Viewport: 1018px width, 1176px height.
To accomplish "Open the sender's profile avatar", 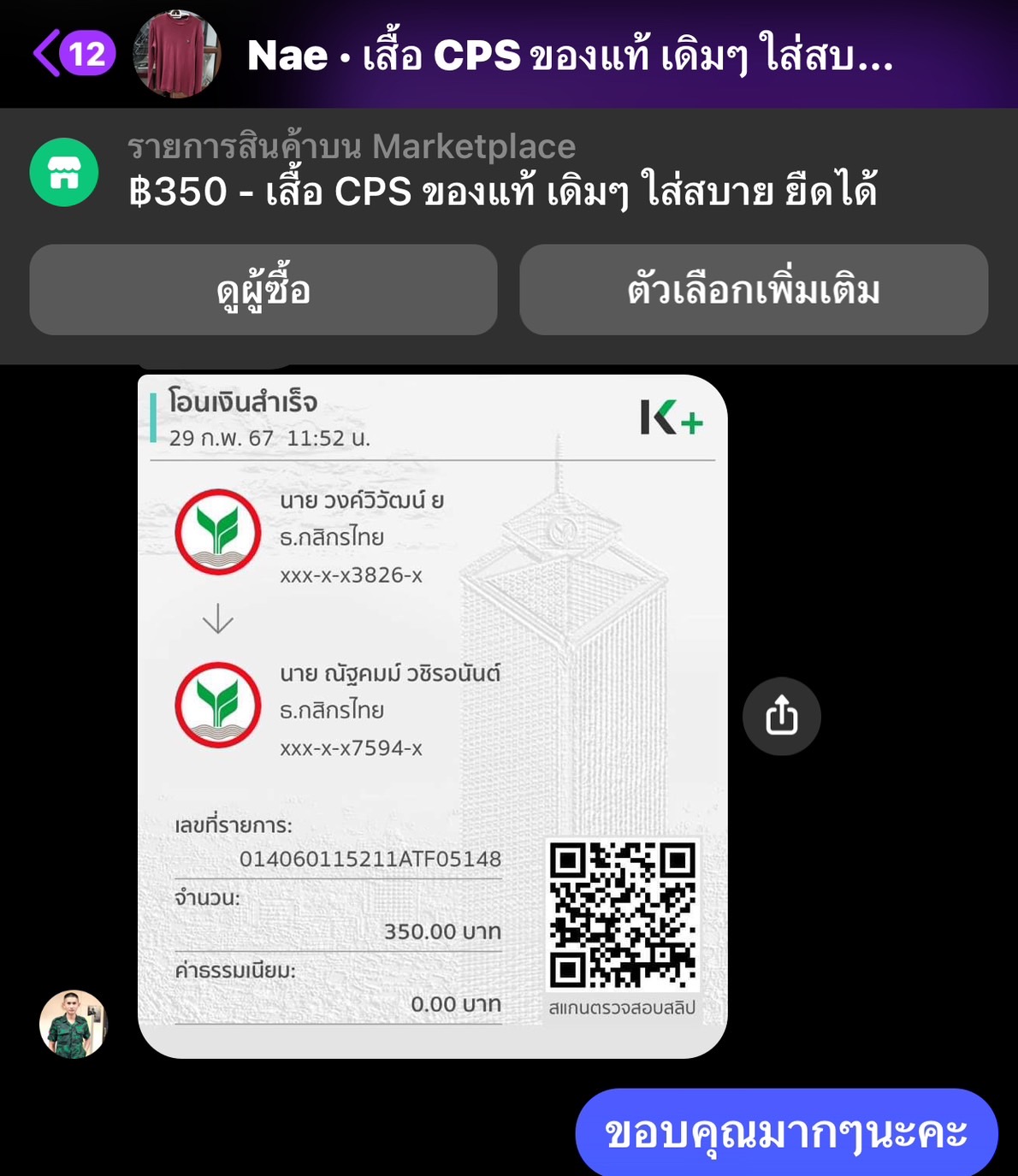I will [74, 1024].
